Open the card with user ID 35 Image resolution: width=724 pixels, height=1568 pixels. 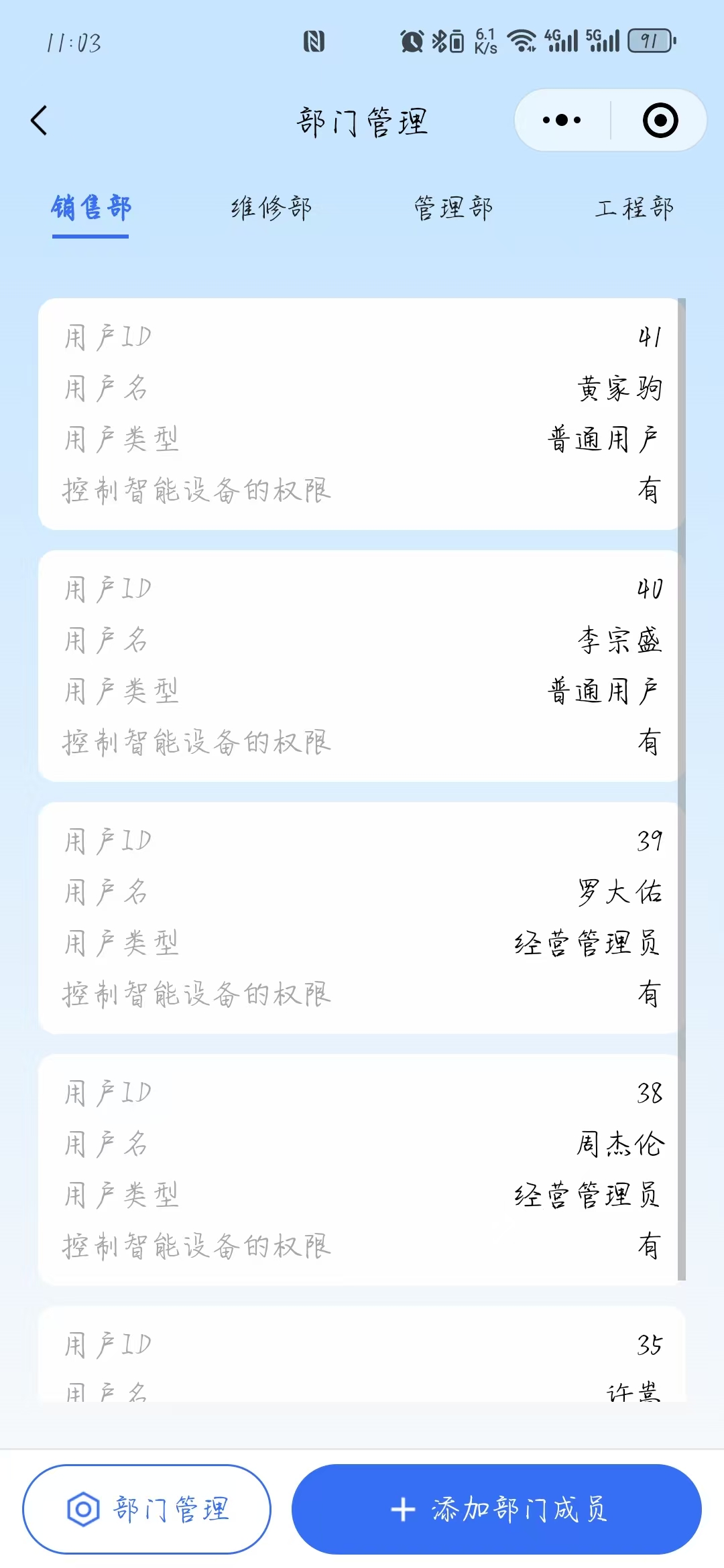pos(362,1354)
